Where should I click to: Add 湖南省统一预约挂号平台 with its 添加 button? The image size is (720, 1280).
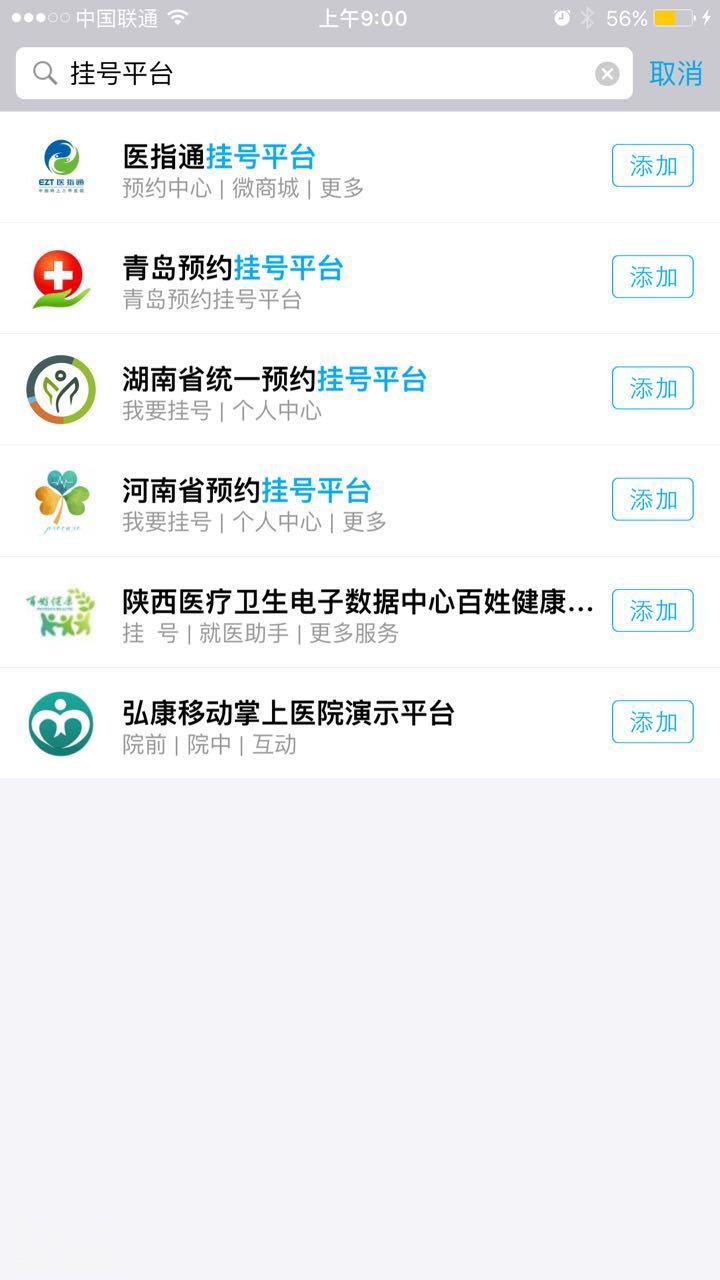coord(653,388)
